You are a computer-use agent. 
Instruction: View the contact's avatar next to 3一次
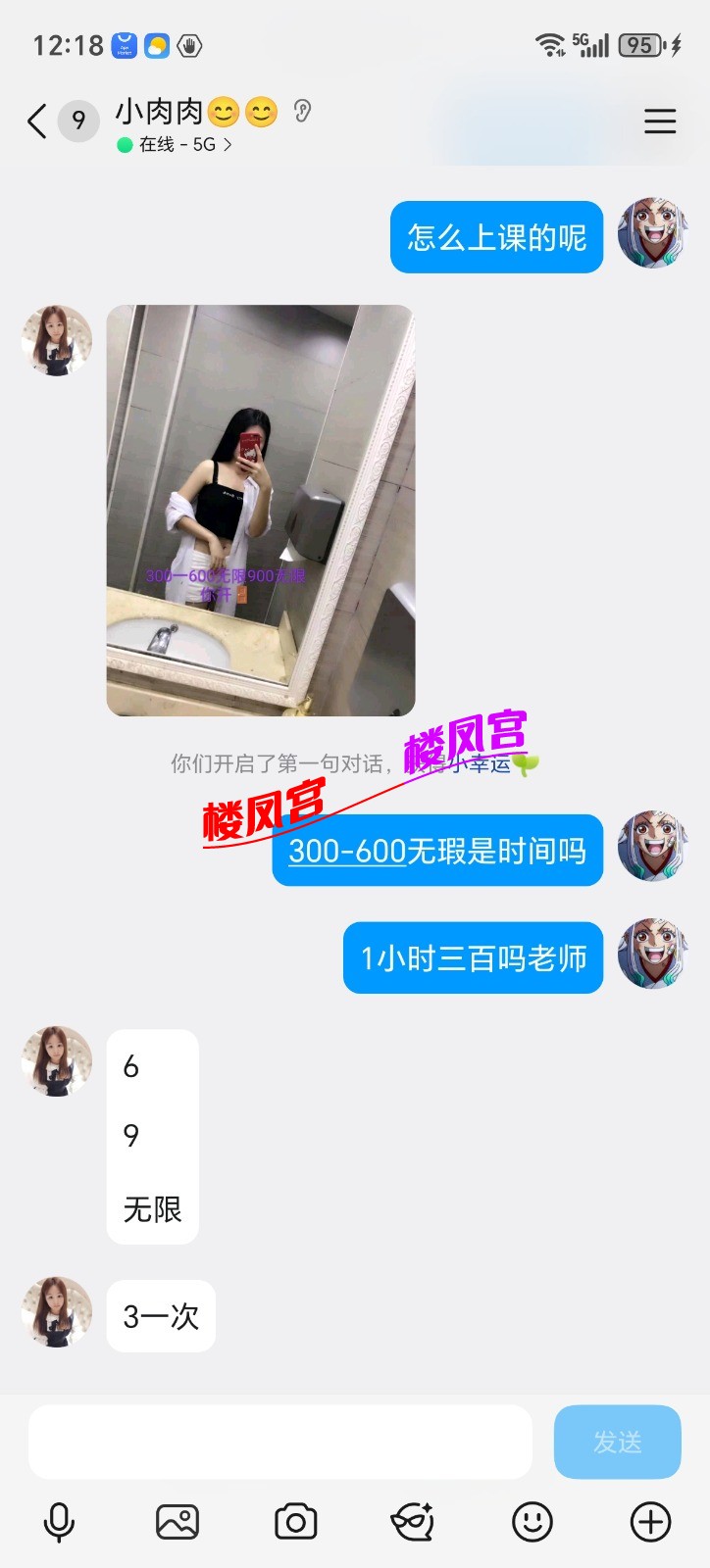57,1311
